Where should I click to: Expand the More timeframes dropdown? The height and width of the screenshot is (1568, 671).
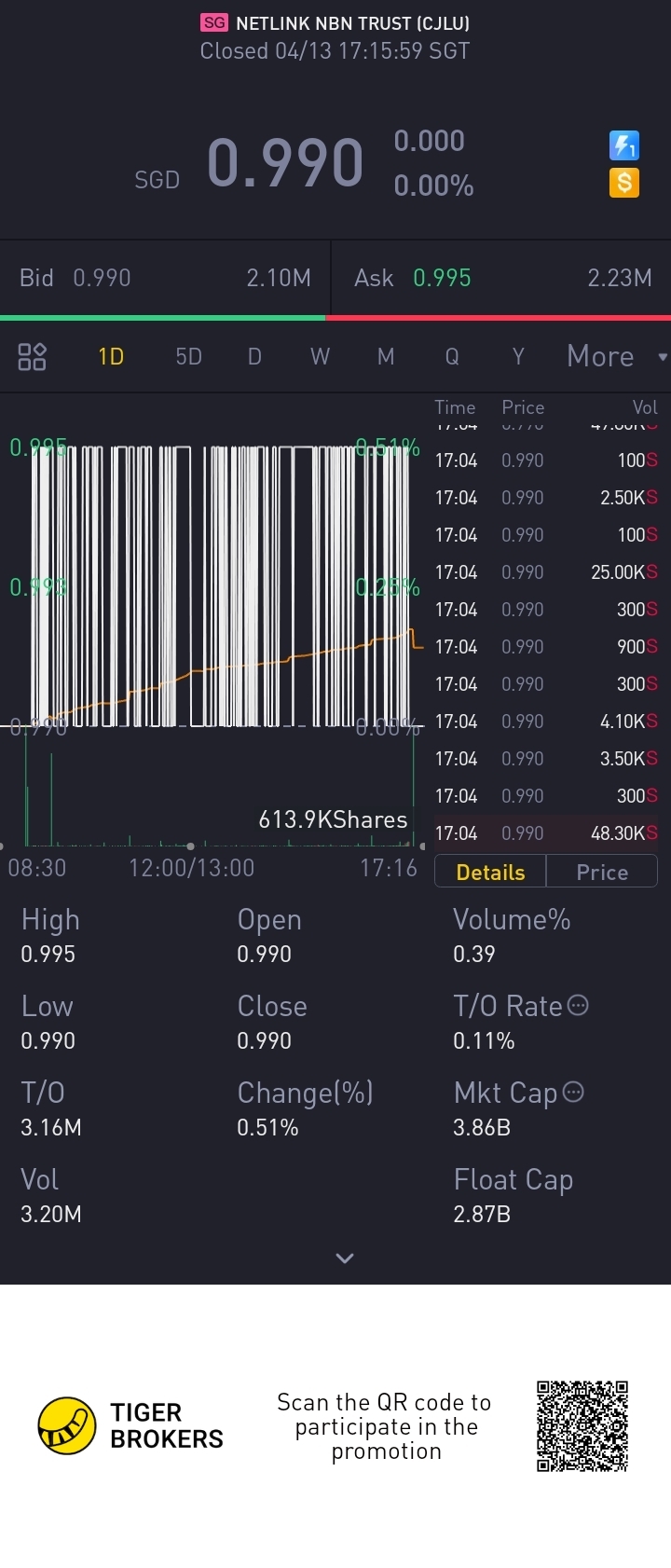point(615,356)
